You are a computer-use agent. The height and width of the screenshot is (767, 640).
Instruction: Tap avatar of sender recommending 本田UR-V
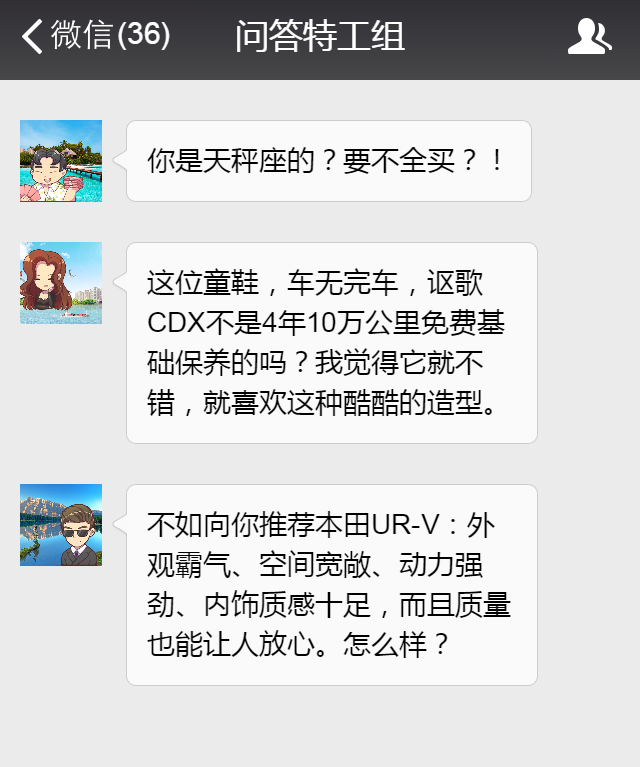61,525
